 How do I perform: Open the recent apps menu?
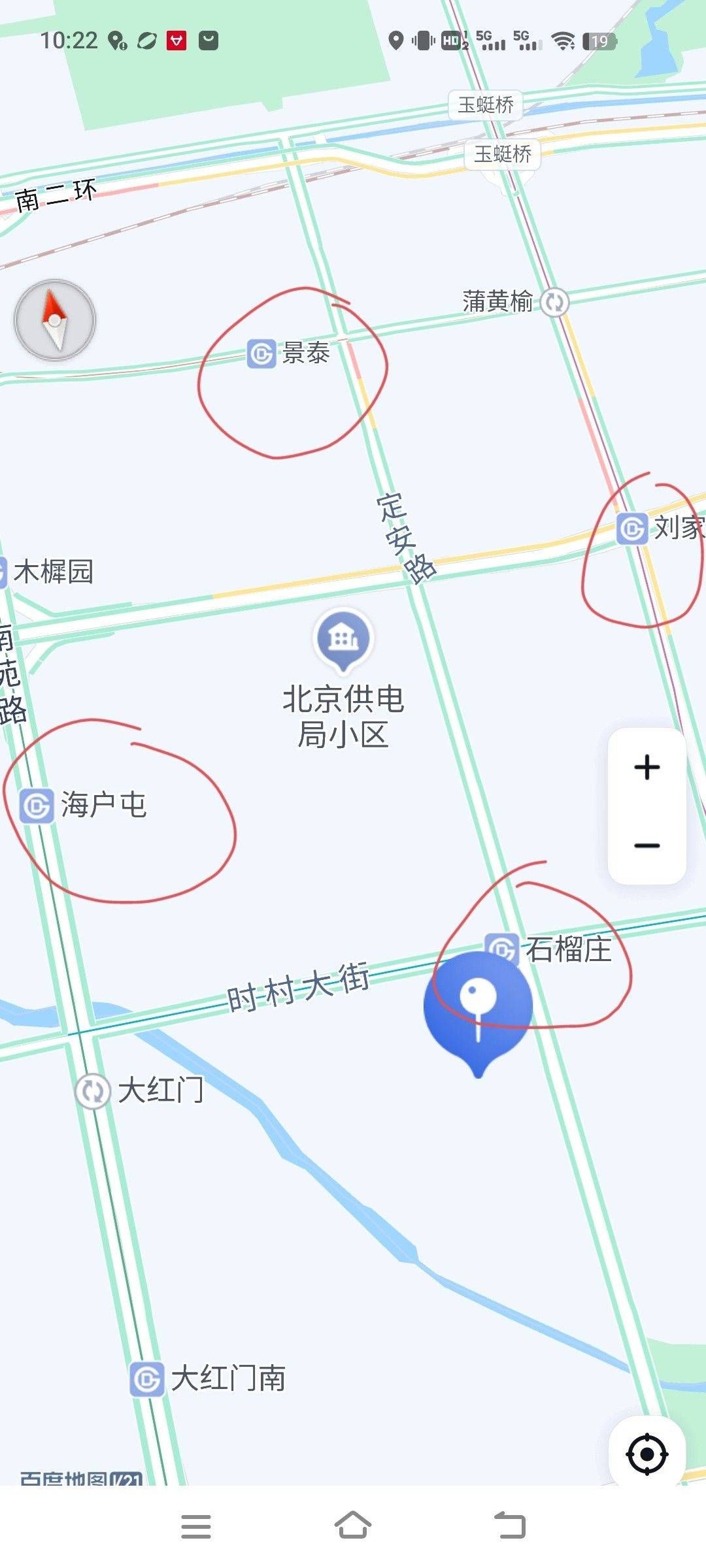[196, 1526]
